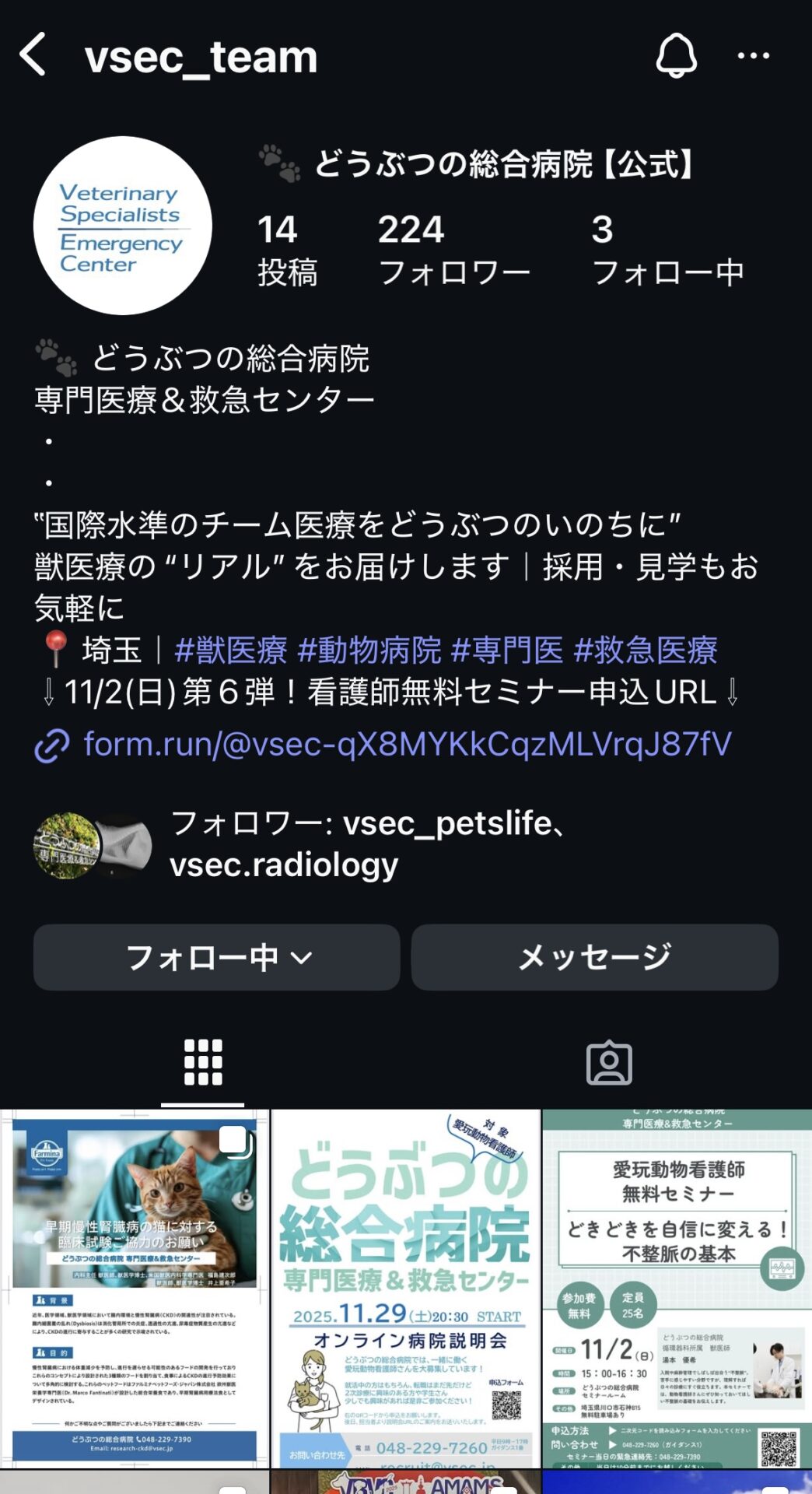This screenshot has height=1494, width=812.
Task: Tap the メッセージ button
Action: pos(594,957)
